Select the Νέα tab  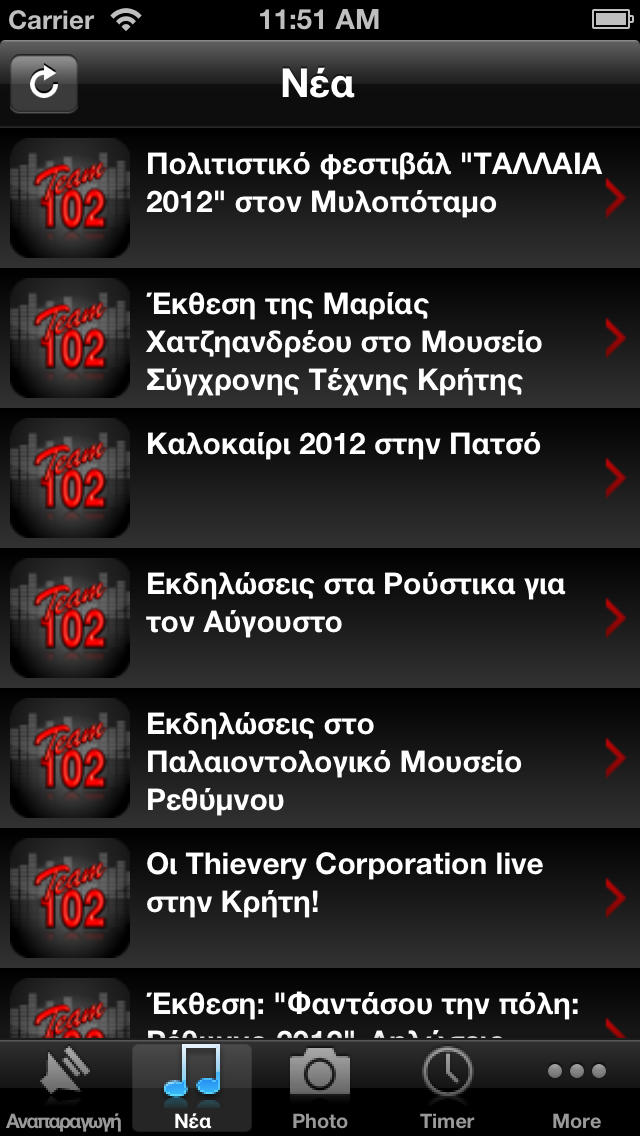(x=192, y=1088)
